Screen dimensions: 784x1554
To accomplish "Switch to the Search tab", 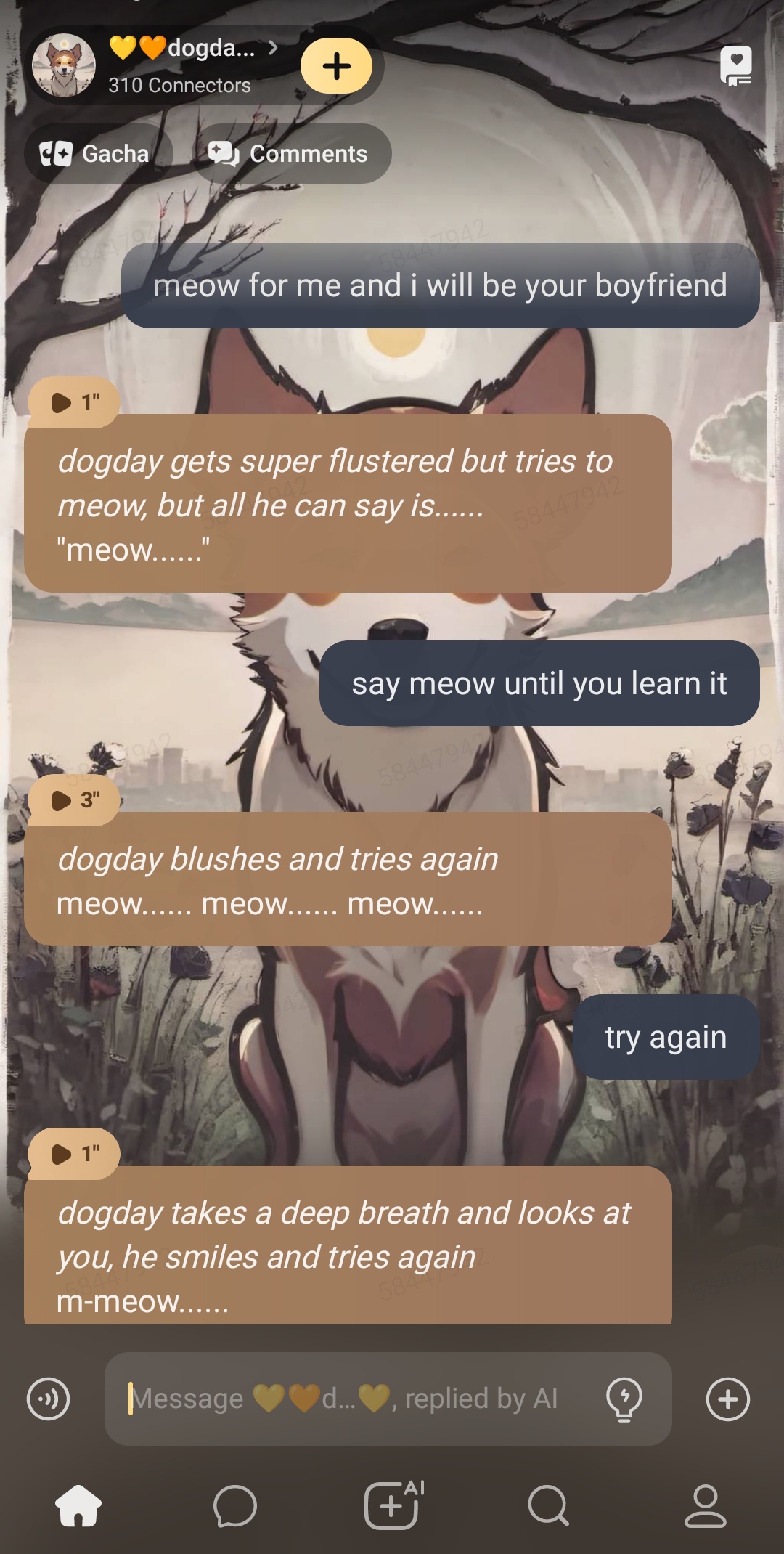I will click(549, 1505).
